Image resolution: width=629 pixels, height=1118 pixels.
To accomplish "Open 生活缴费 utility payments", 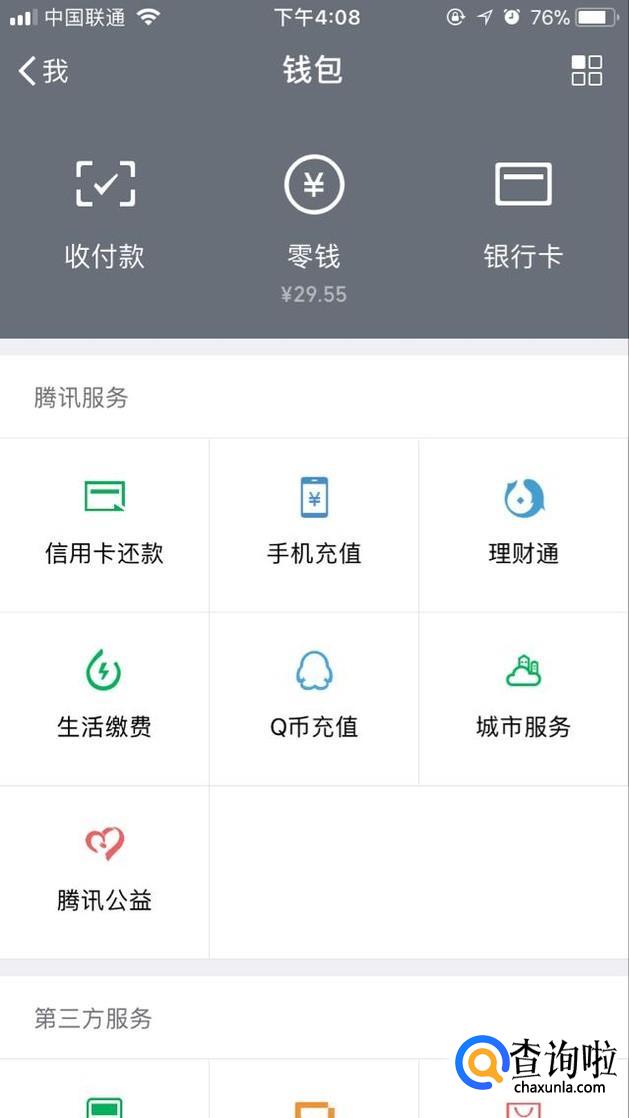I will pos(104,698).
